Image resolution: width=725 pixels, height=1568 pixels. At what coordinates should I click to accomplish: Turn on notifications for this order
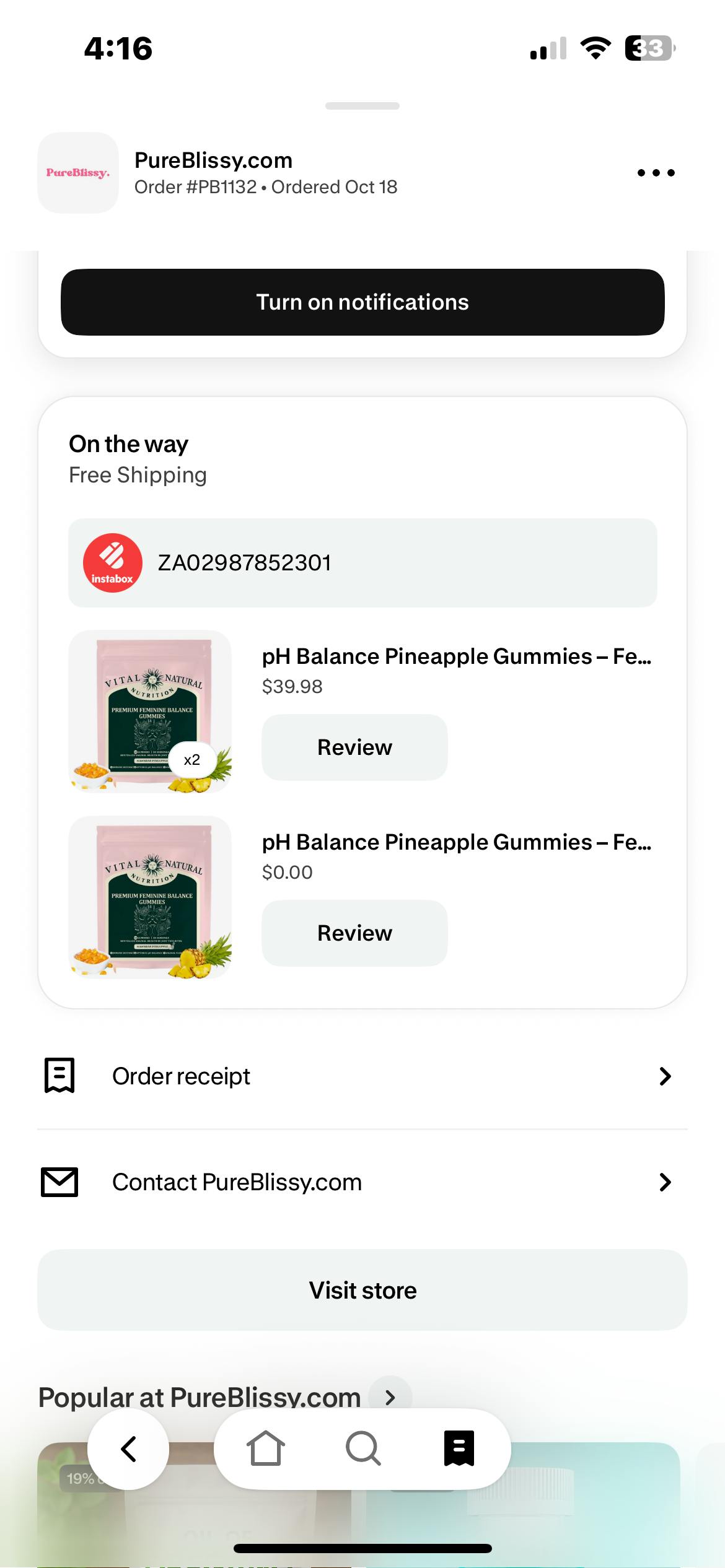pos(362,302)
